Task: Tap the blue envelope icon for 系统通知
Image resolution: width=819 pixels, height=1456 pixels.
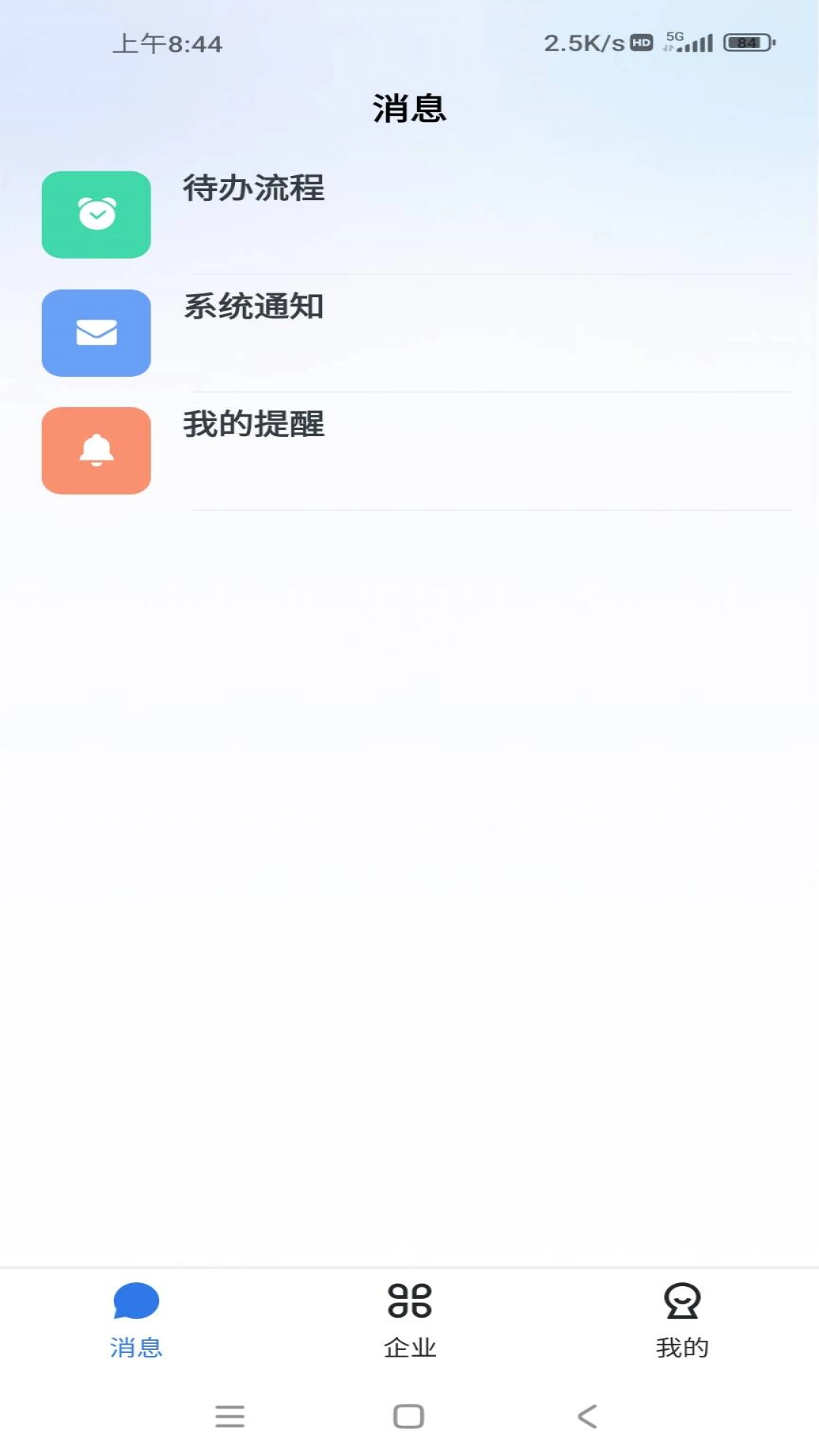Action: click(x=96, y=333)
